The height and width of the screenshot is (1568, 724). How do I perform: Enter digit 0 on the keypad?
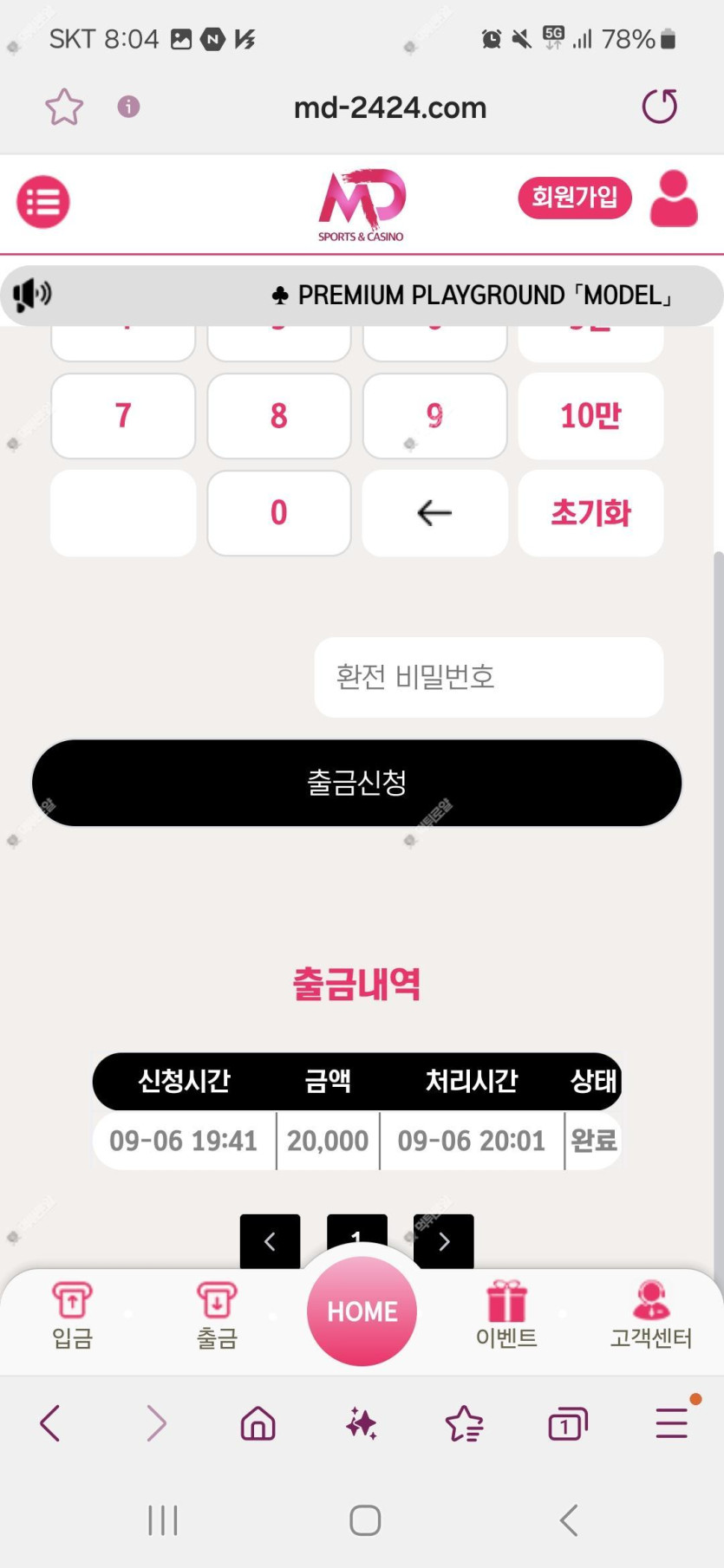coord(278,513)
